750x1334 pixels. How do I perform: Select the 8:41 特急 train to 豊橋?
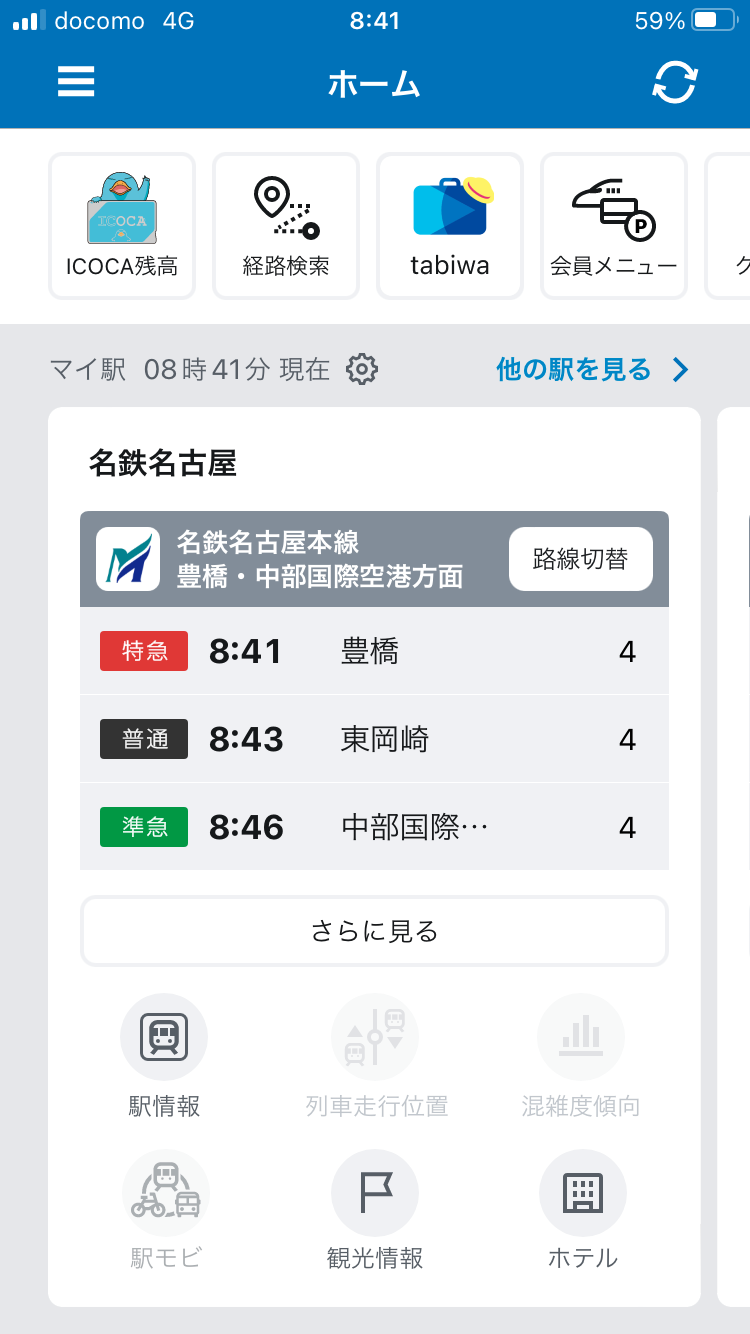(374, 652)
